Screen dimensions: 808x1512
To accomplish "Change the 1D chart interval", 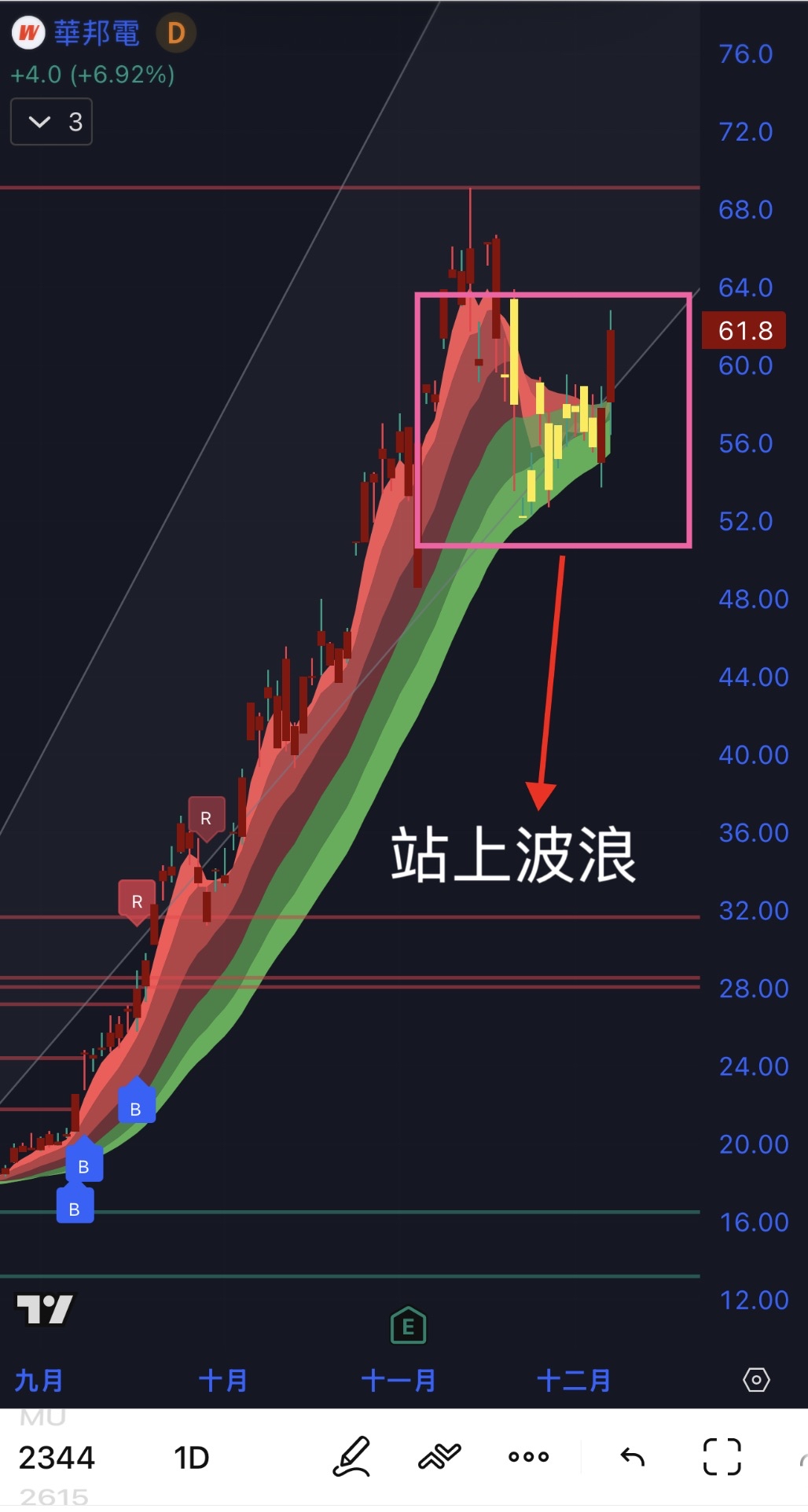I will (191, 1458).
